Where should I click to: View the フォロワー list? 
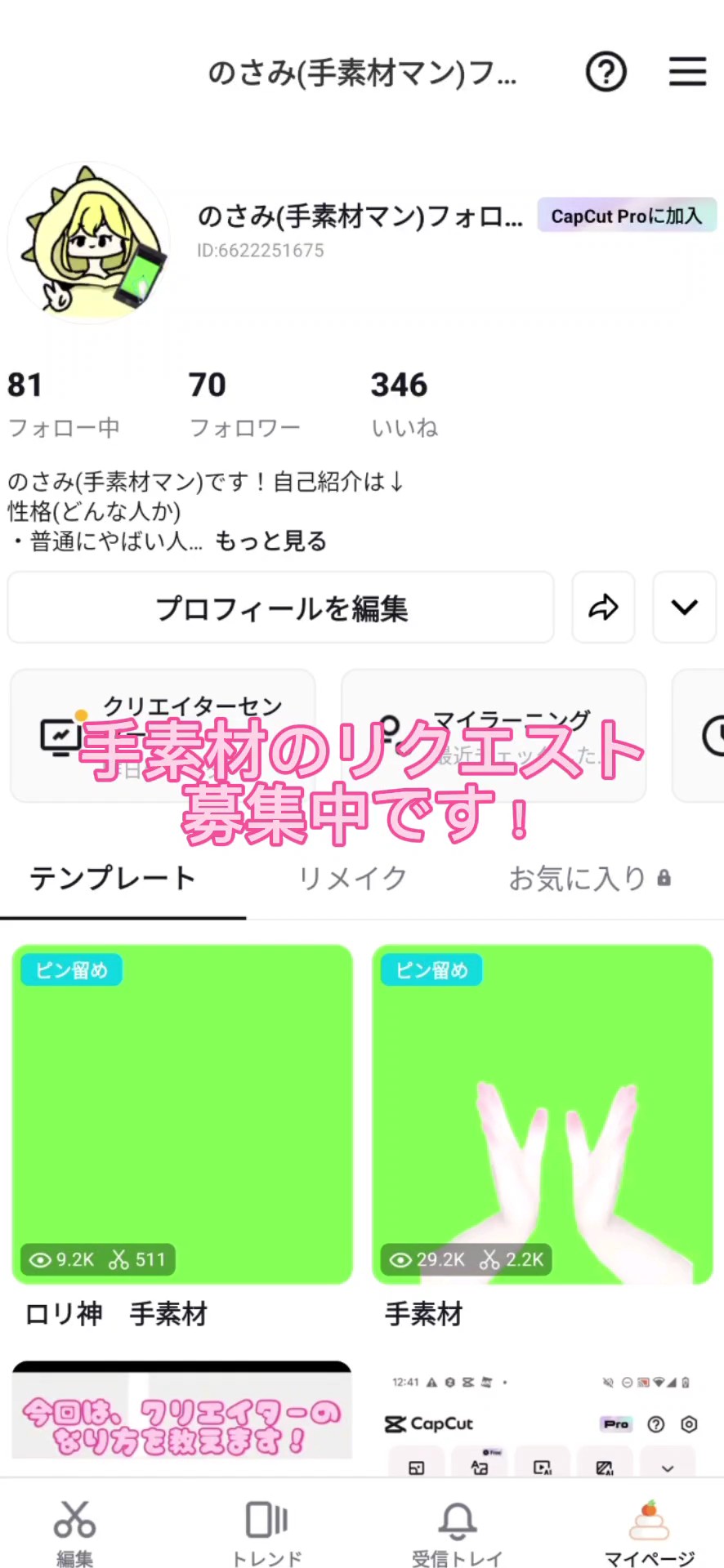244,404
